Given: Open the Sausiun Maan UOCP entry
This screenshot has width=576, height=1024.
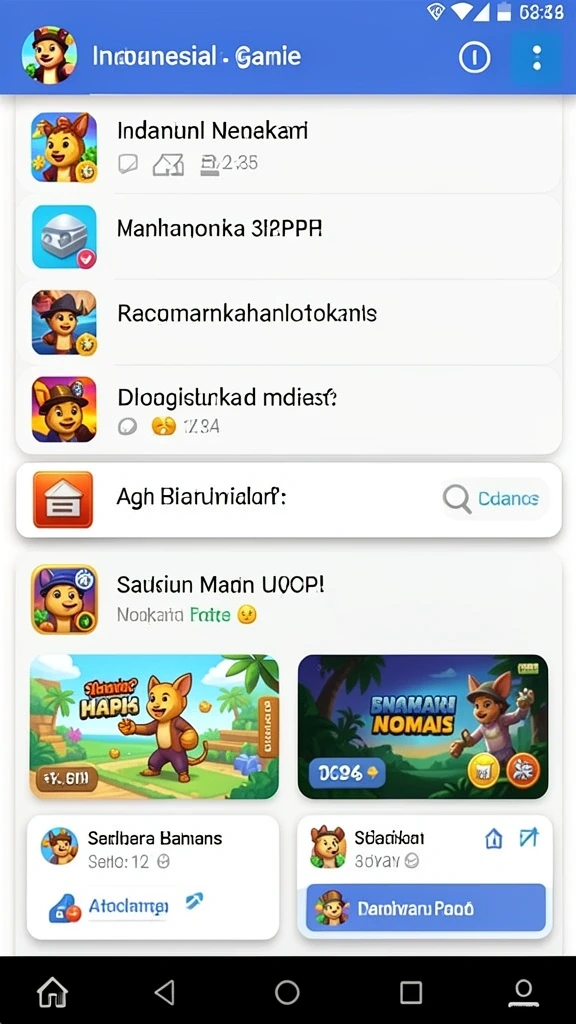Looking at the screenshot, I should point(288,600).
